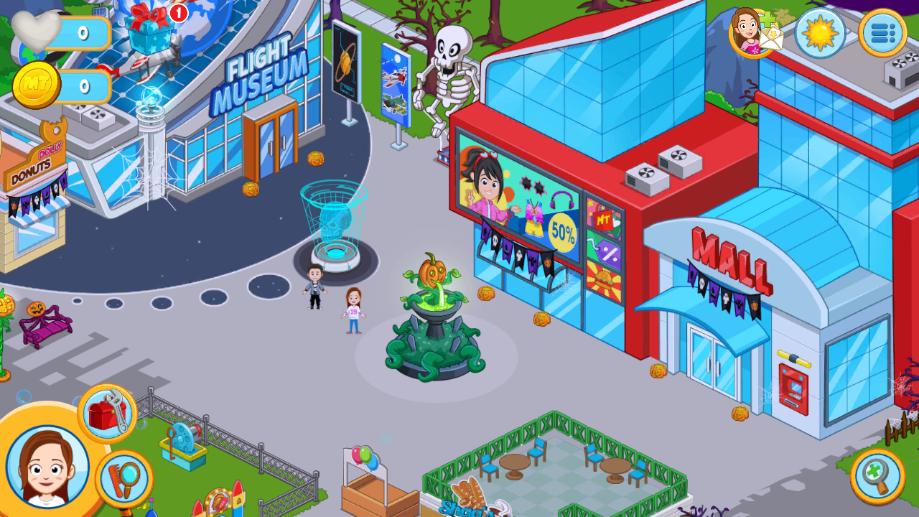Open the red toolbox button
The height and width of the screenshot is (517, 919).
[106, 413]
